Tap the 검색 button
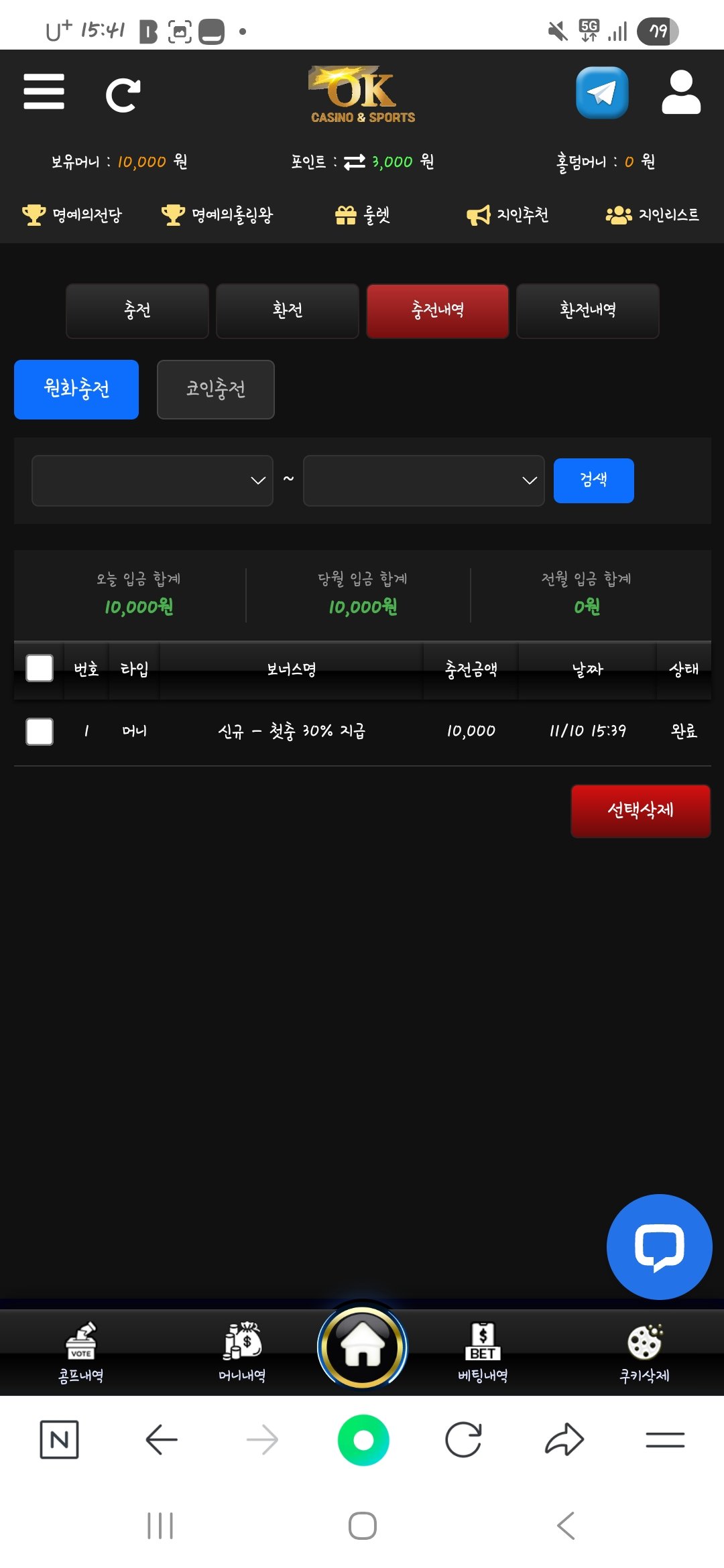 click(x=593, y=480)
